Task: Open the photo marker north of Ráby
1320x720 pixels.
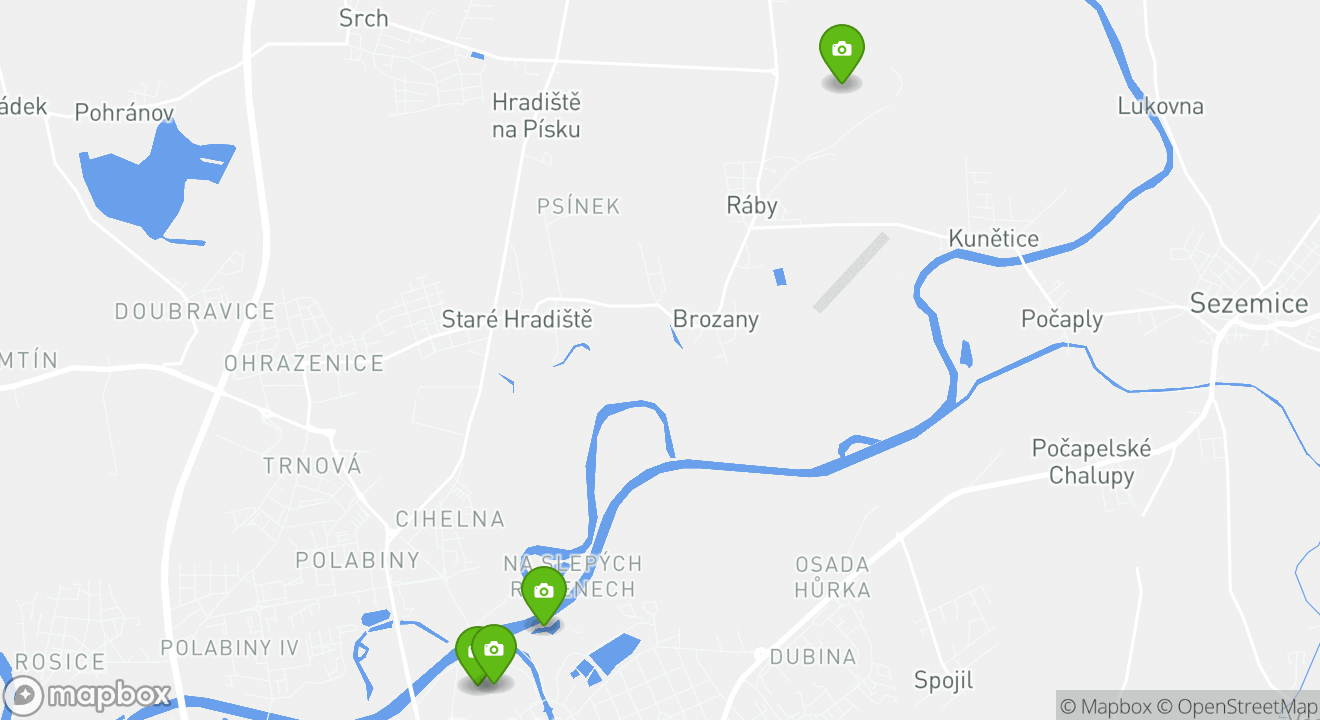Action: click(842, 50)
